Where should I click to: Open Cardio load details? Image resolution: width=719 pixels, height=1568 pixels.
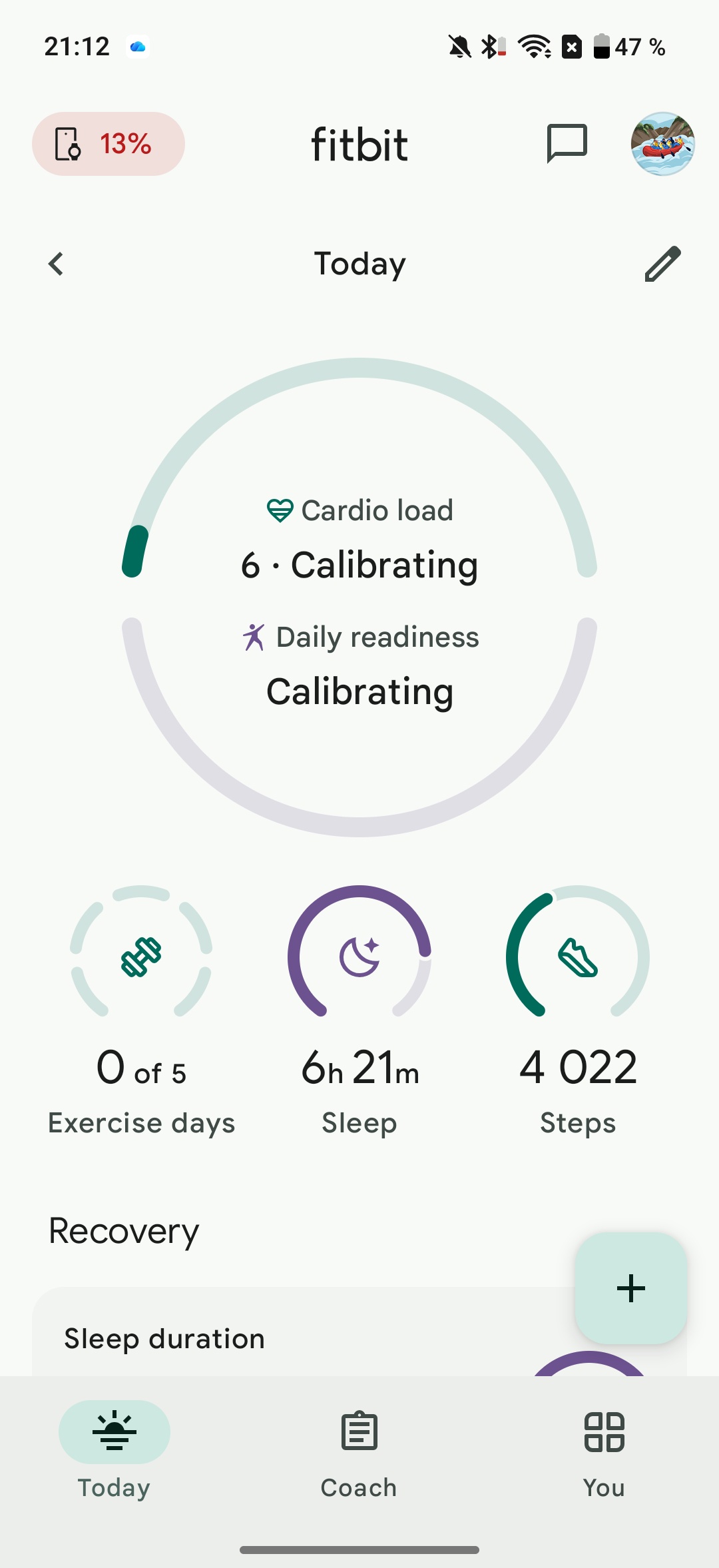(359, 540)
